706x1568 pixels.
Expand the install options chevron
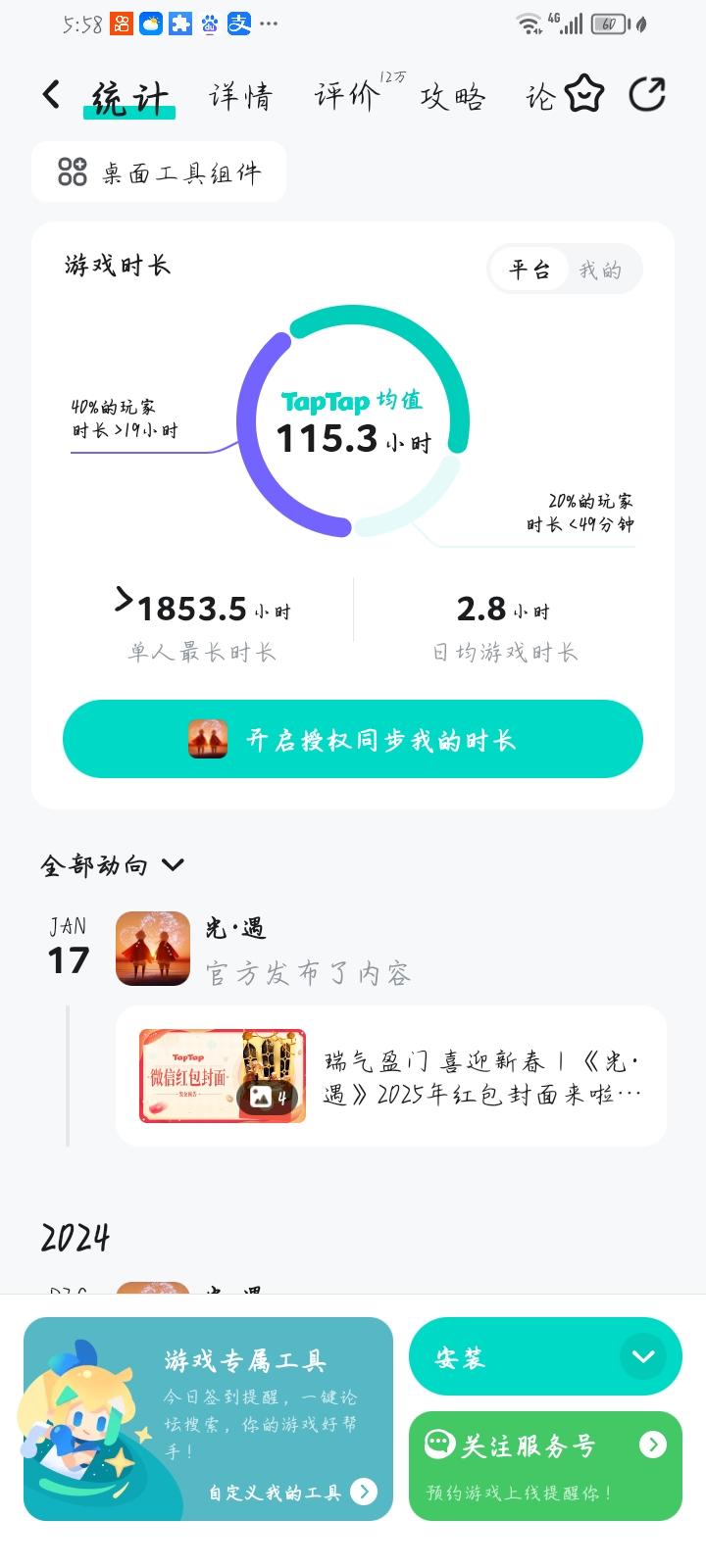[643, 1357]
